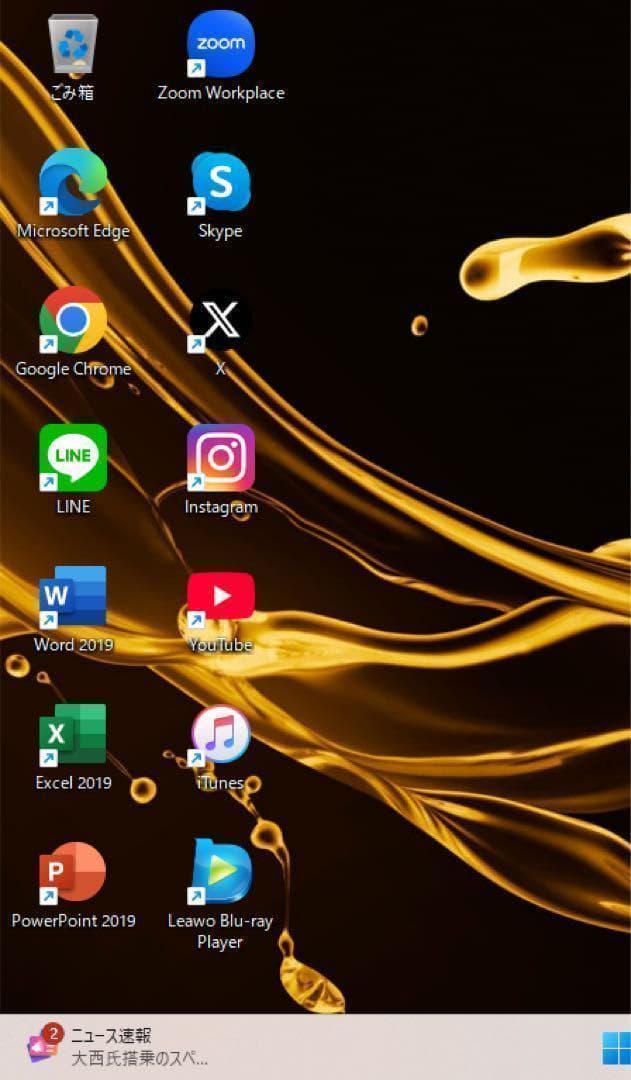Open the X shortcut

pos(221,322)
